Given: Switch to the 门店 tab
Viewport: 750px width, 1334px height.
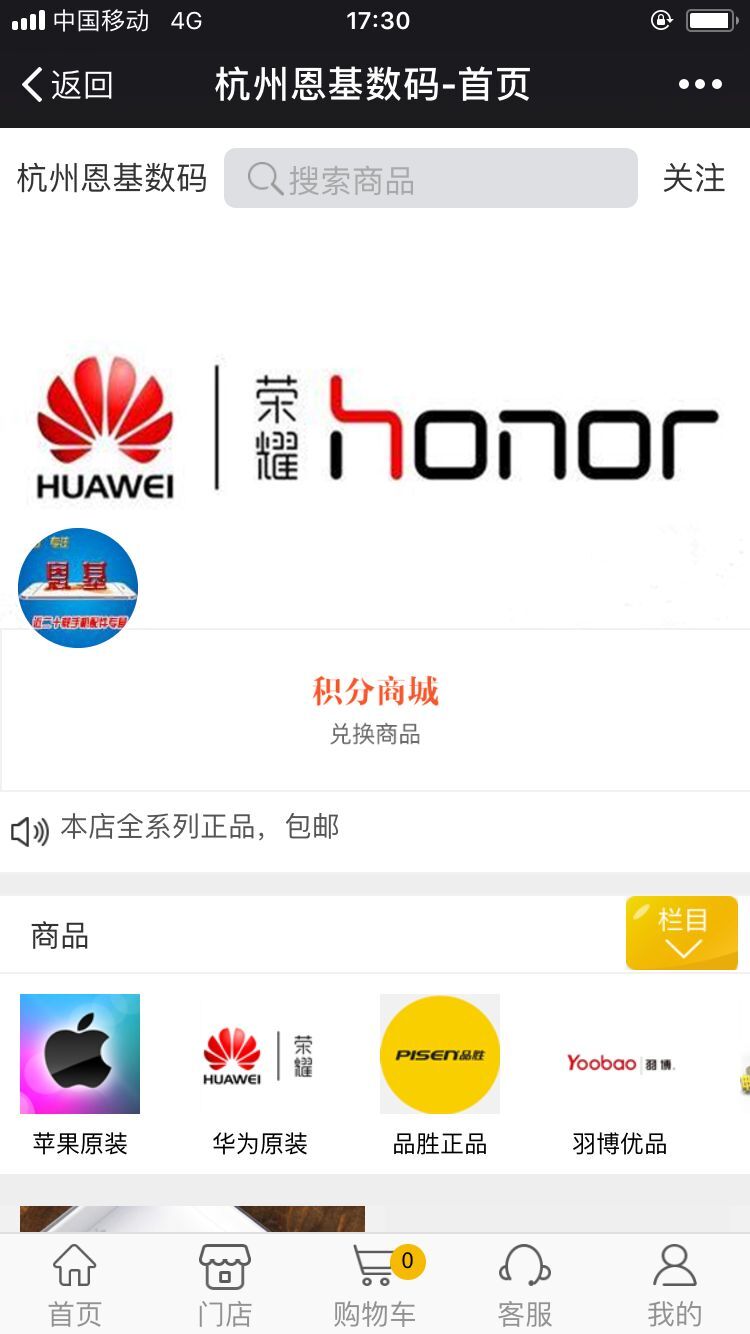Looking at the screenshot, I should [x=225, y=1284].
